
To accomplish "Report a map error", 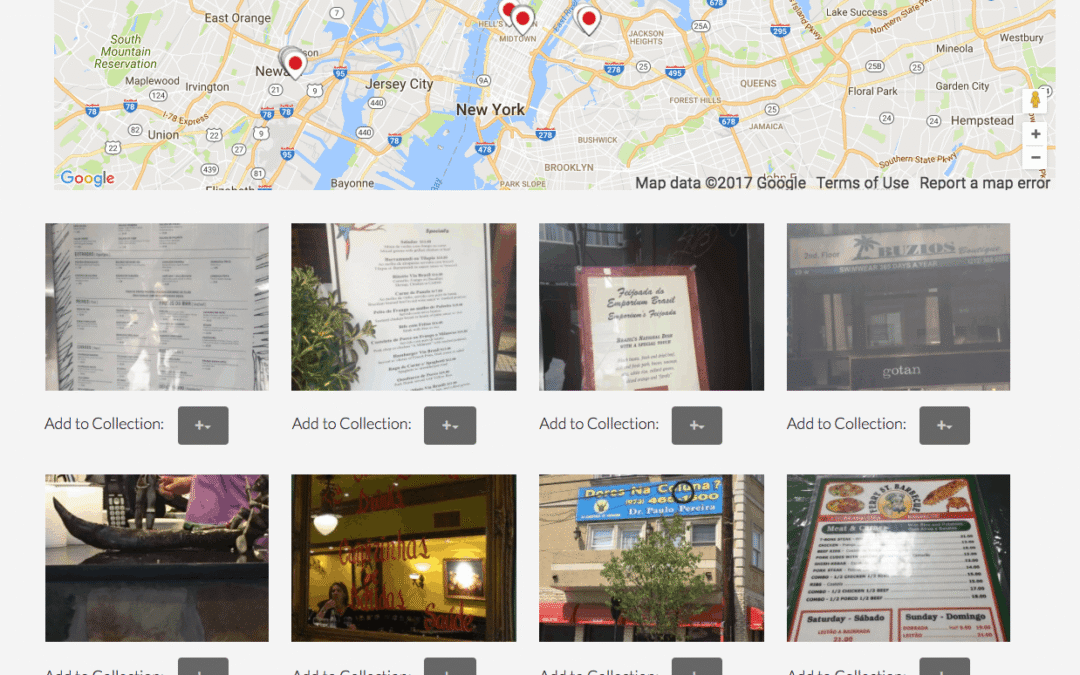I will 984,183.
